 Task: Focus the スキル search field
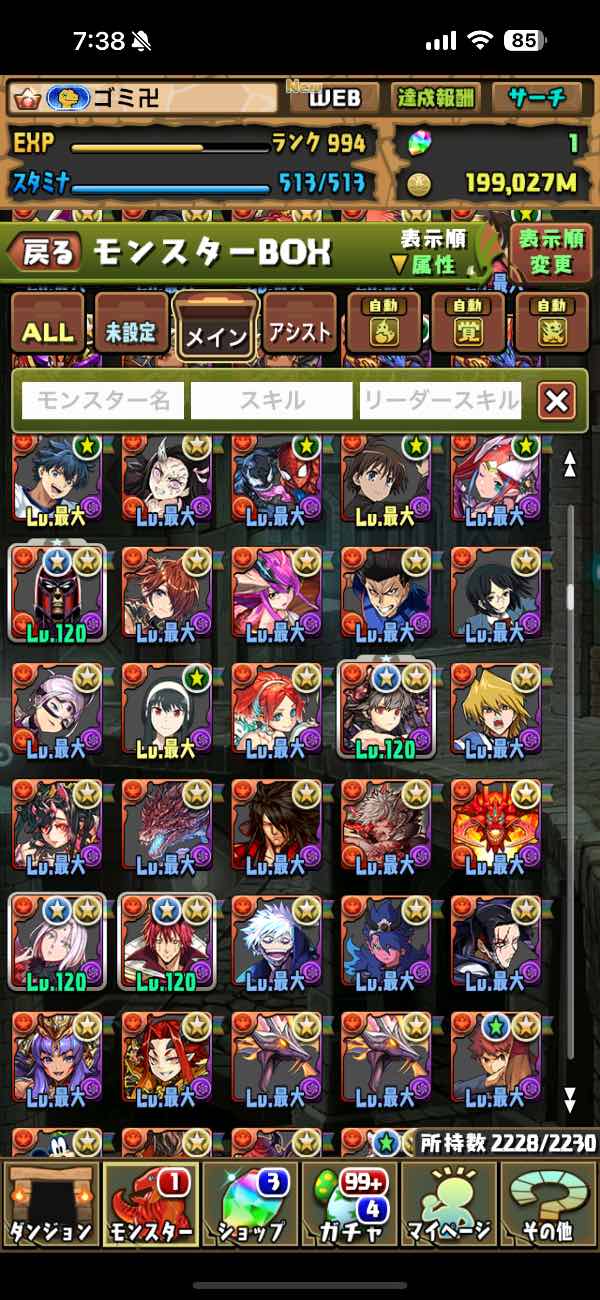click(271, 401)
